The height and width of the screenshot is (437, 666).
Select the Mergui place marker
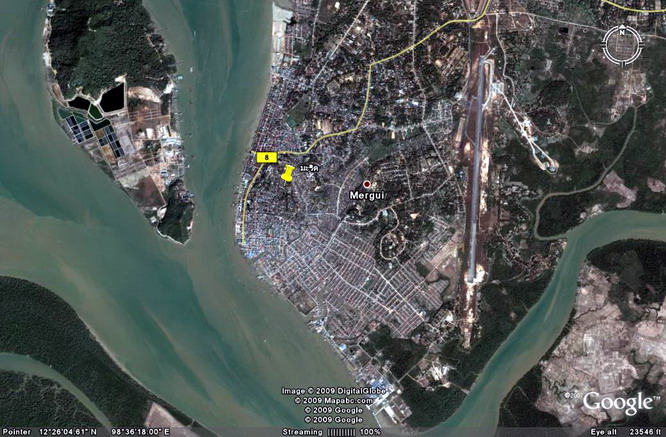click(x=368, y=184)
